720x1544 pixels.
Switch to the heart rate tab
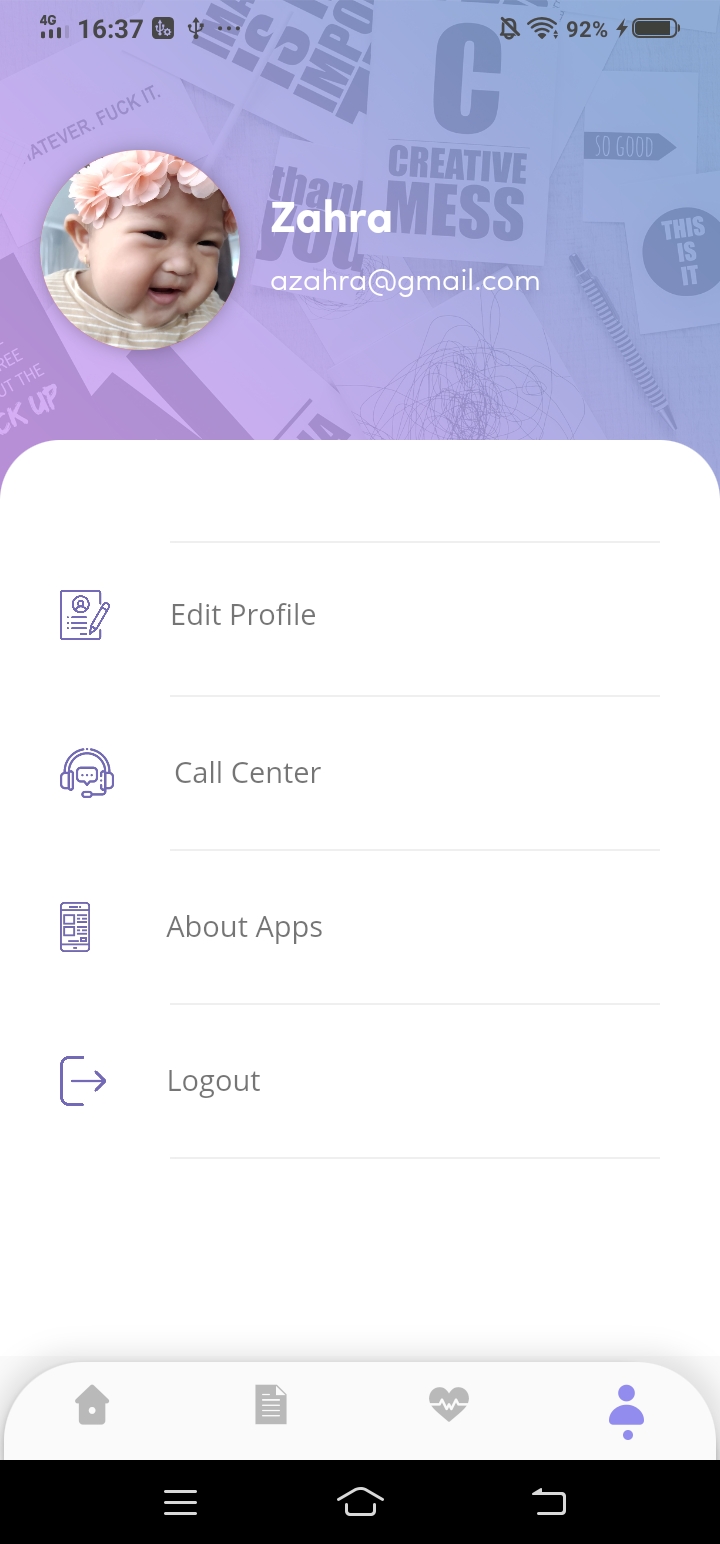pyautogui.click(x=449, y=1405)
